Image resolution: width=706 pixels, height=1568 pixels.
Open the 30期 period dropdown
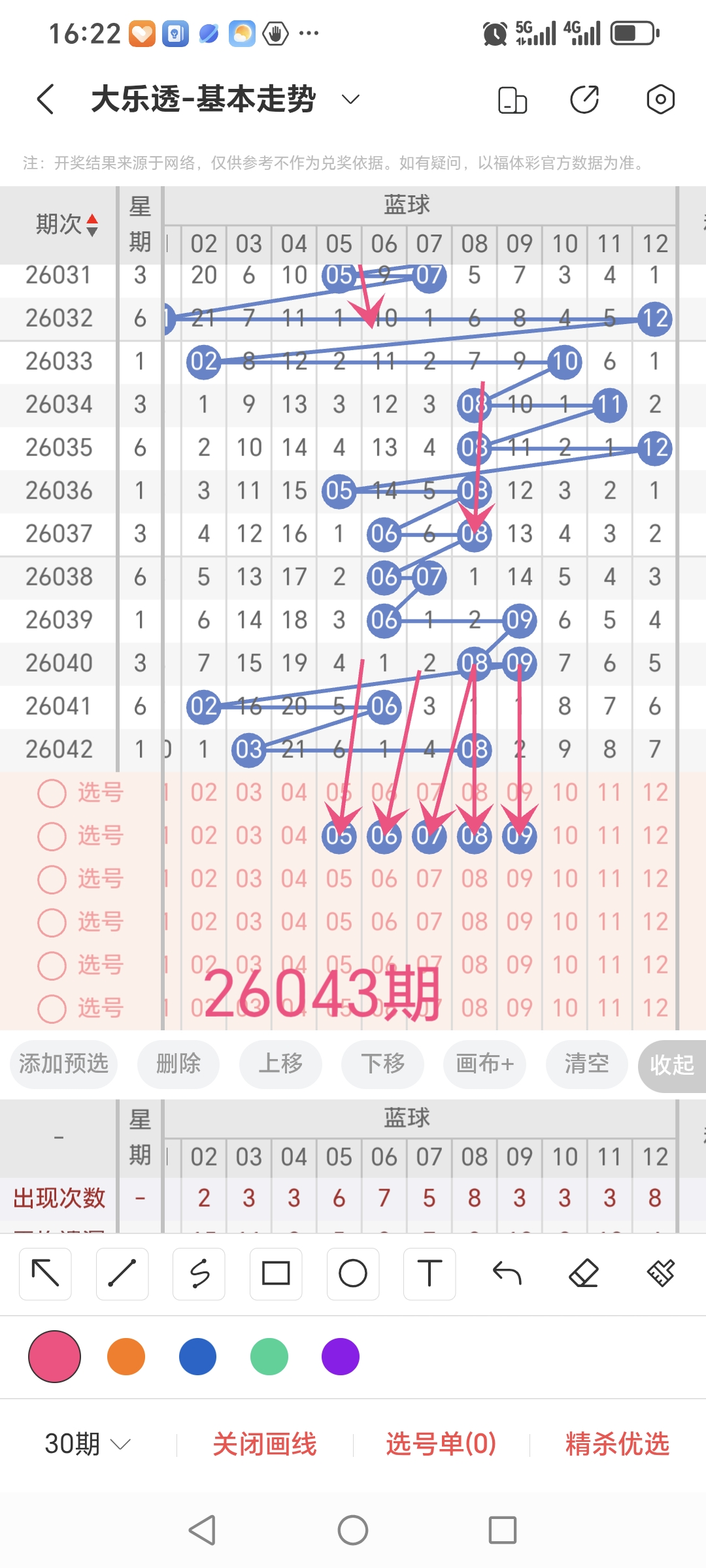[85, 1444]
